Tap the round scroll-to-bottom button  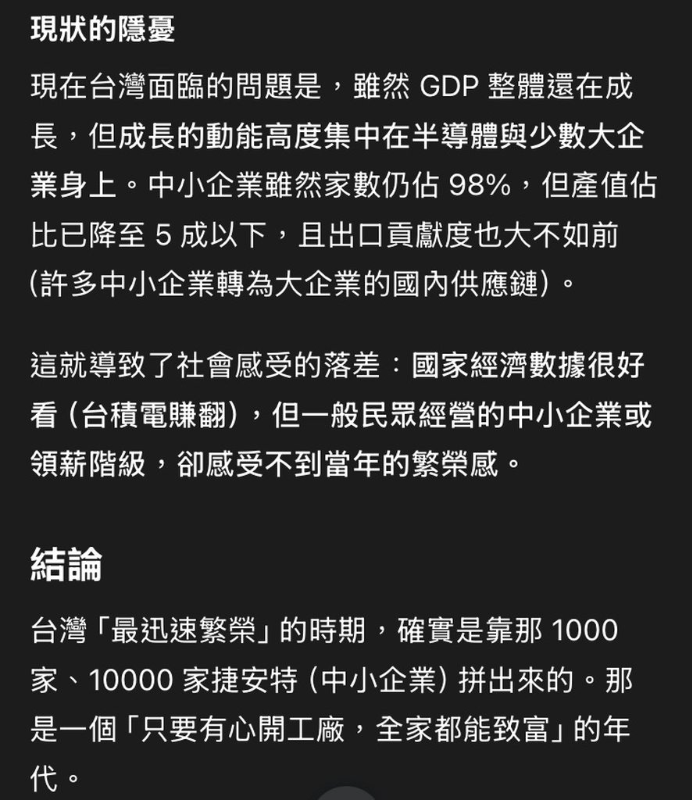click(346, 794)
